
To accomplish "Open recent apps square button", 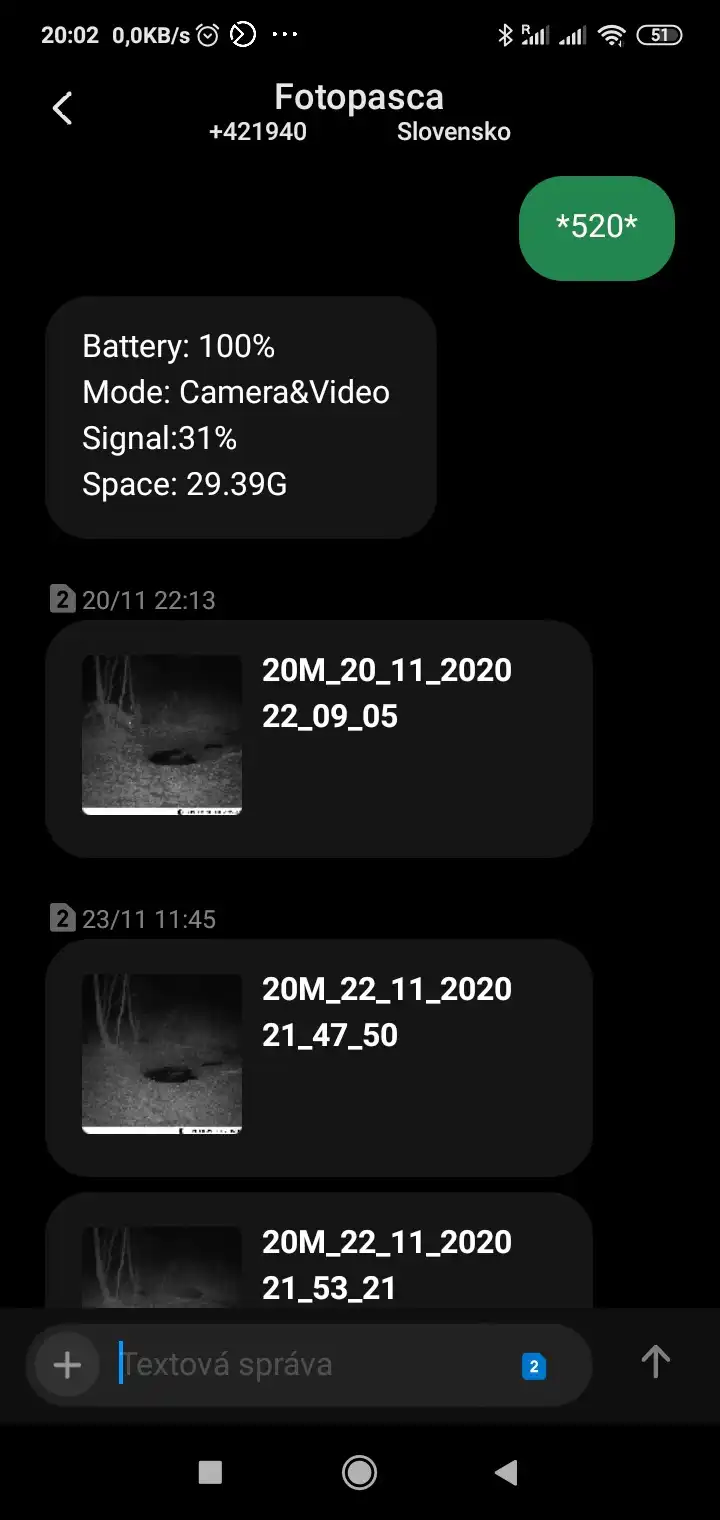I will point(210,1472).
